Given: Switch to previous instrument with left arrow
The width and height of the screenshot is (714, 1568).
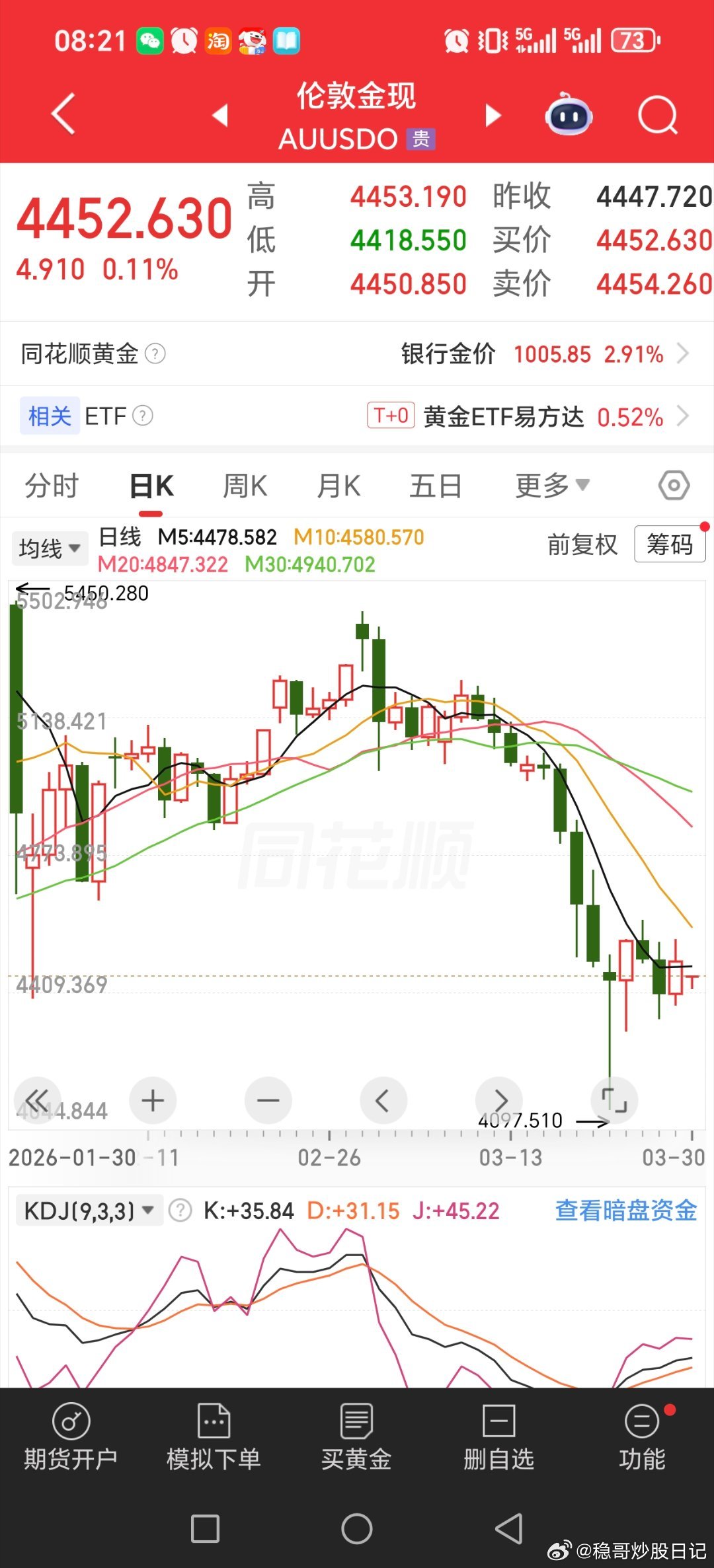Looking at the screenshot, I should [220, 114].
